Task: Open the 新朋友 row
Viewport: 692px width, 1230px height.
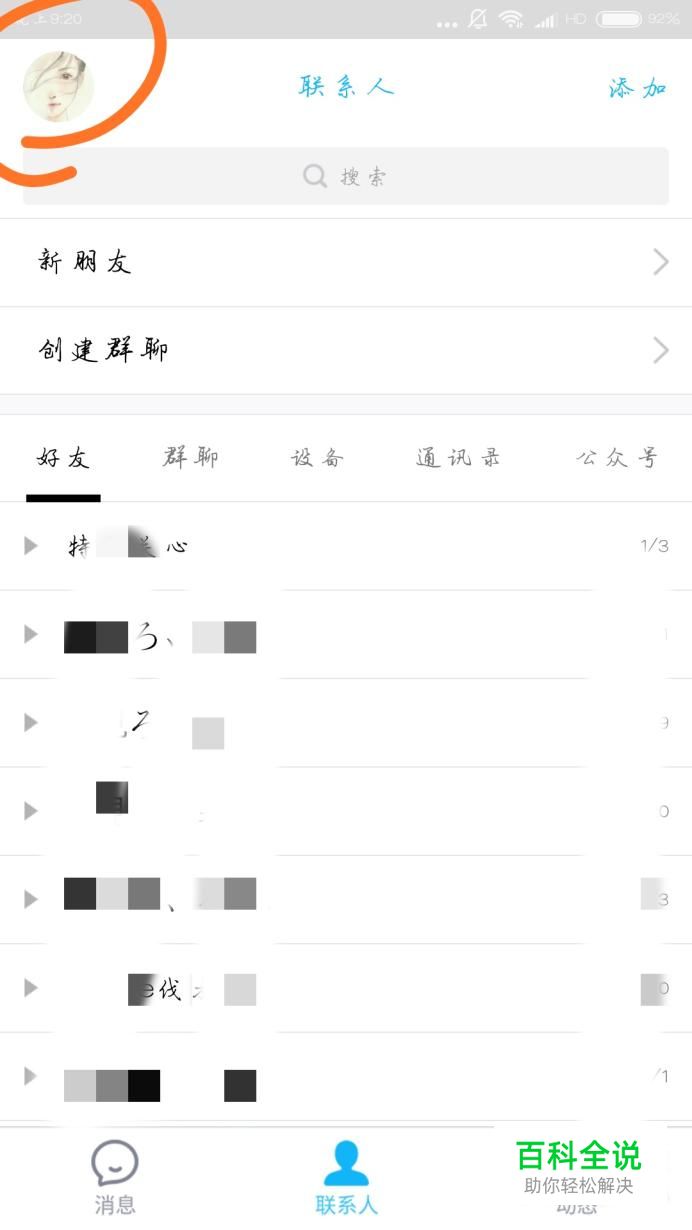Action: click(346, 263)
